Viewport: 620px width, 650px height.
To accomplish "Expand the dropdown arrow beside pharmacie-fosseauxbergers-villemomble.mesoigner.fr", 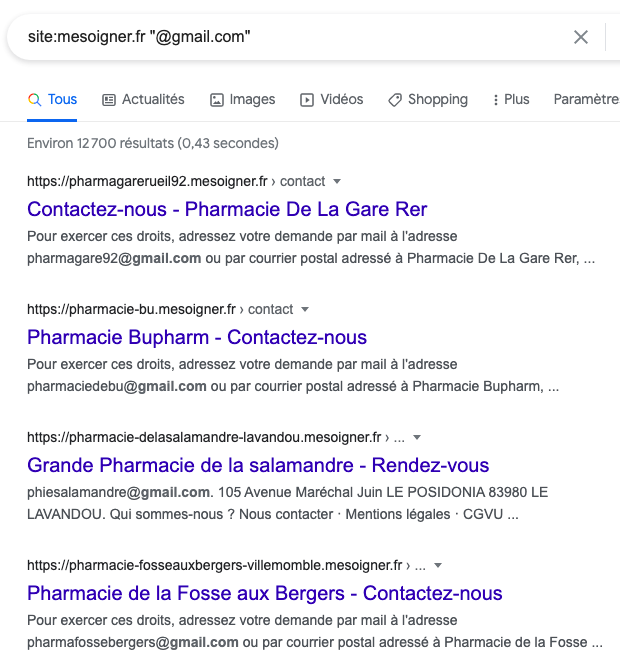I will tap(438, 565).
